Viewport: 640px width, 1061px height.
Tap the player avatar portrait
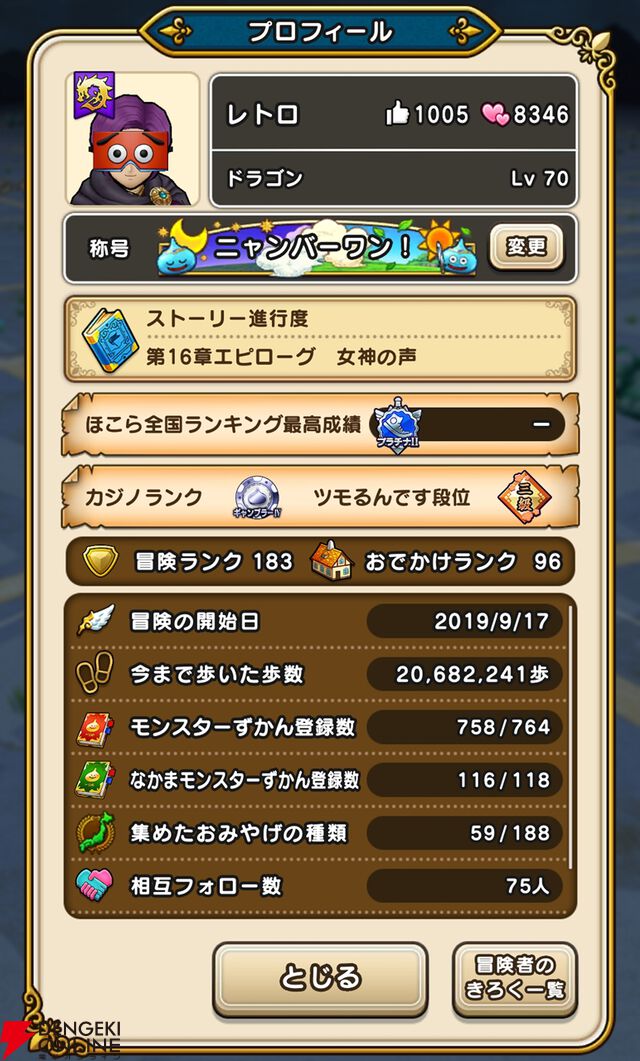click(134, 138)
